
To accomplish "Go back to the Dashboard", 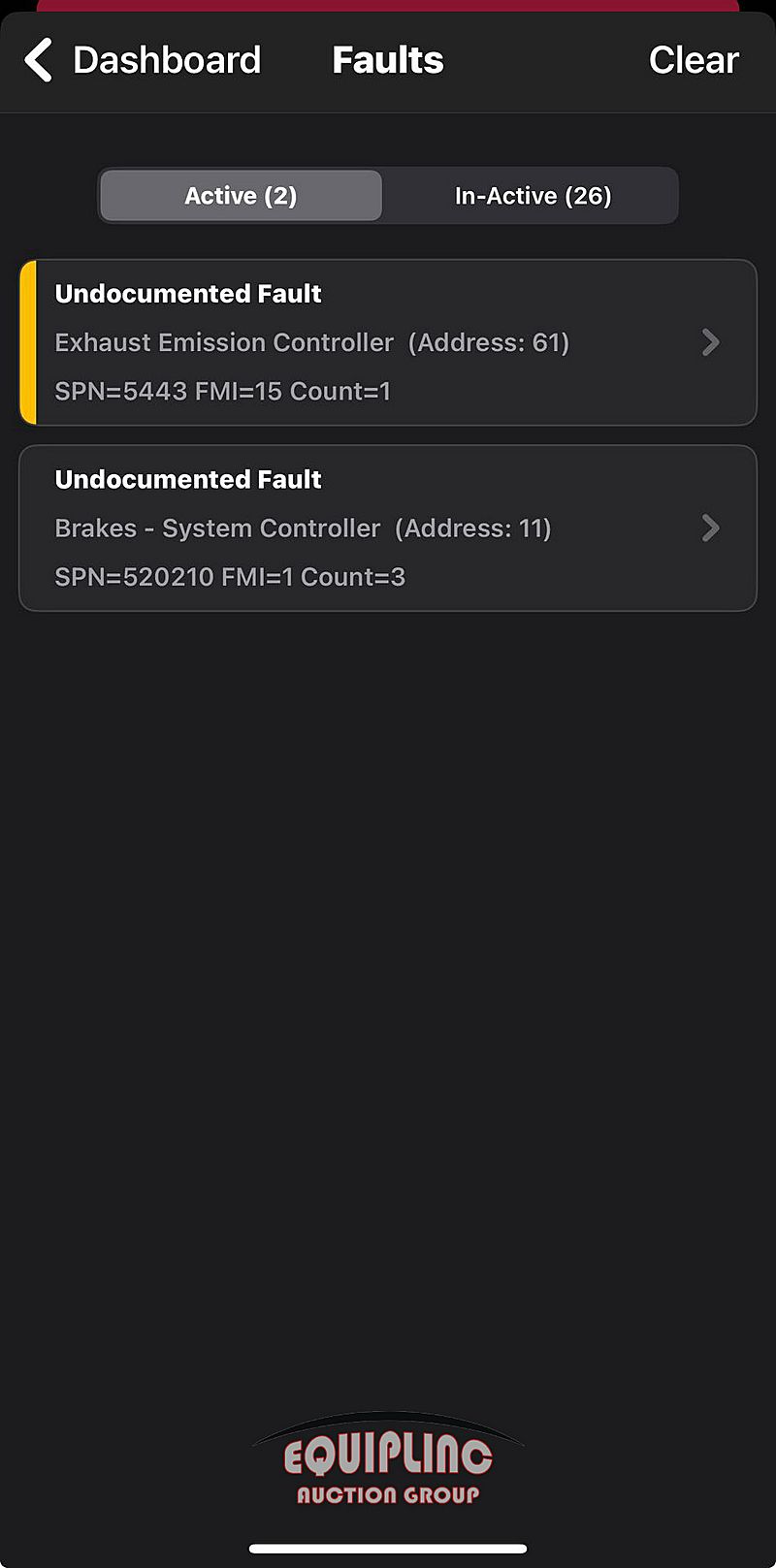I will point(143,60).
